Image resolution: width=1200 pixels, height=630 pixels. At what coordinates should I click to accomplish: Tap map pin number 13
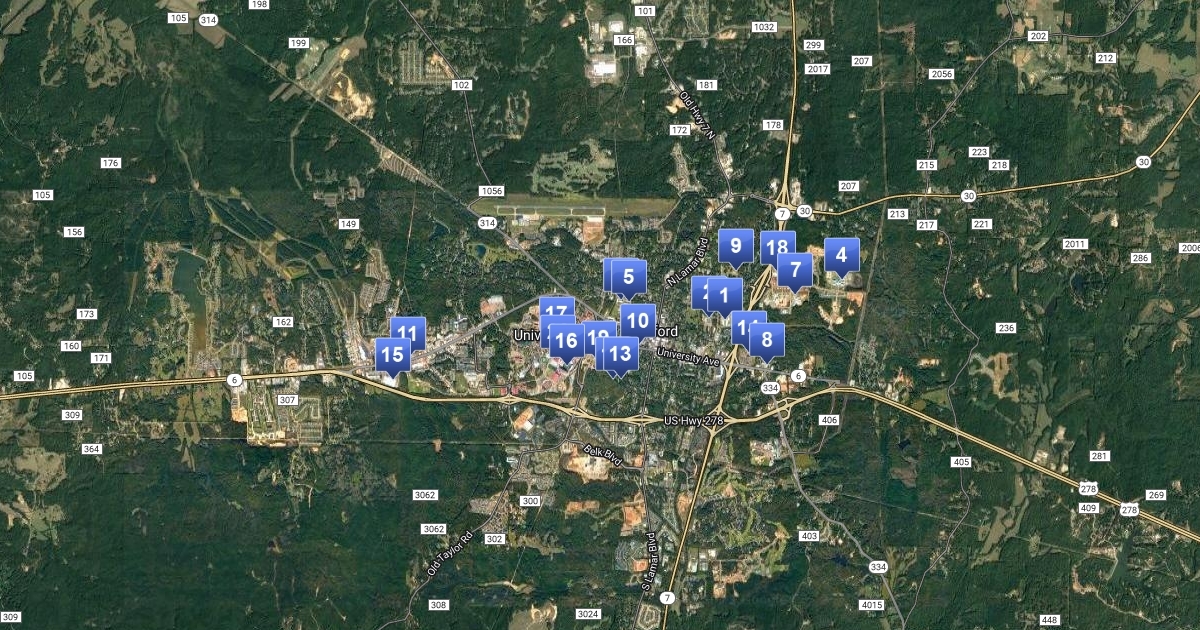[x=621, y=353]
